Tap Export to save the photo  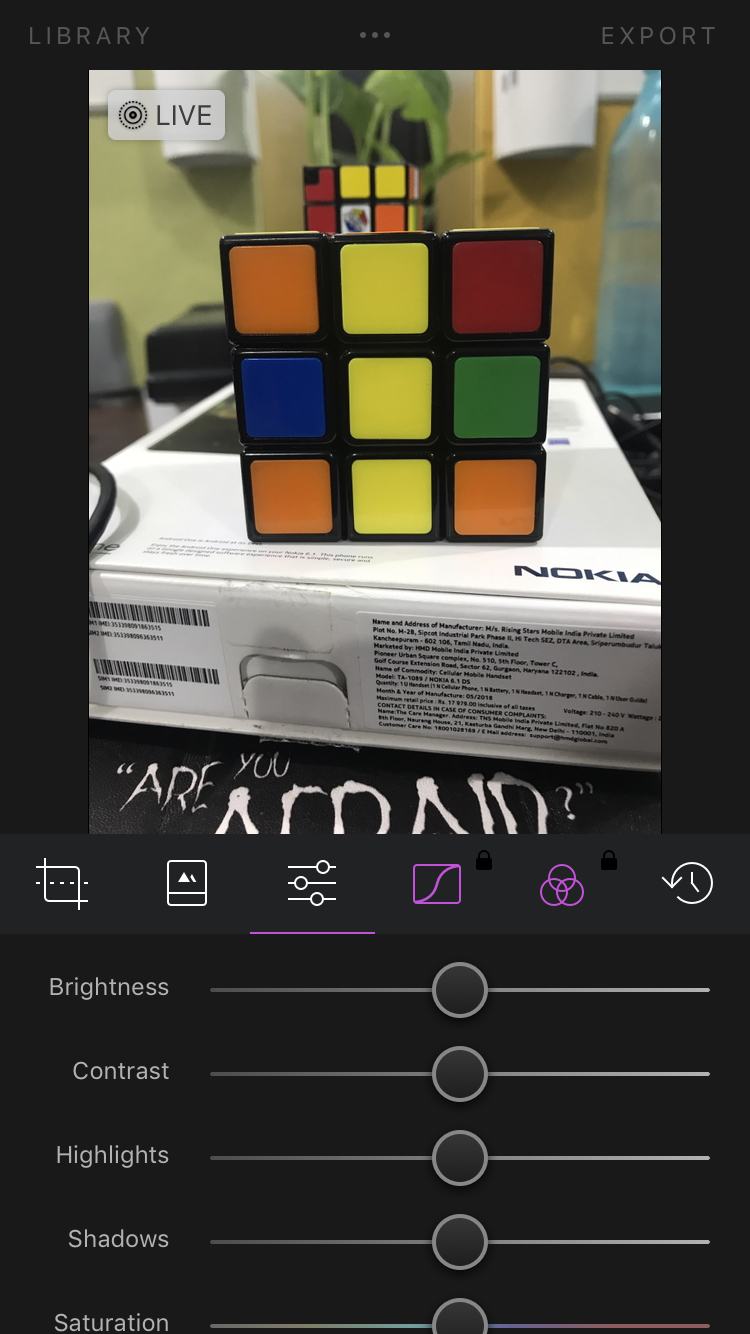[x=658, y=36]
